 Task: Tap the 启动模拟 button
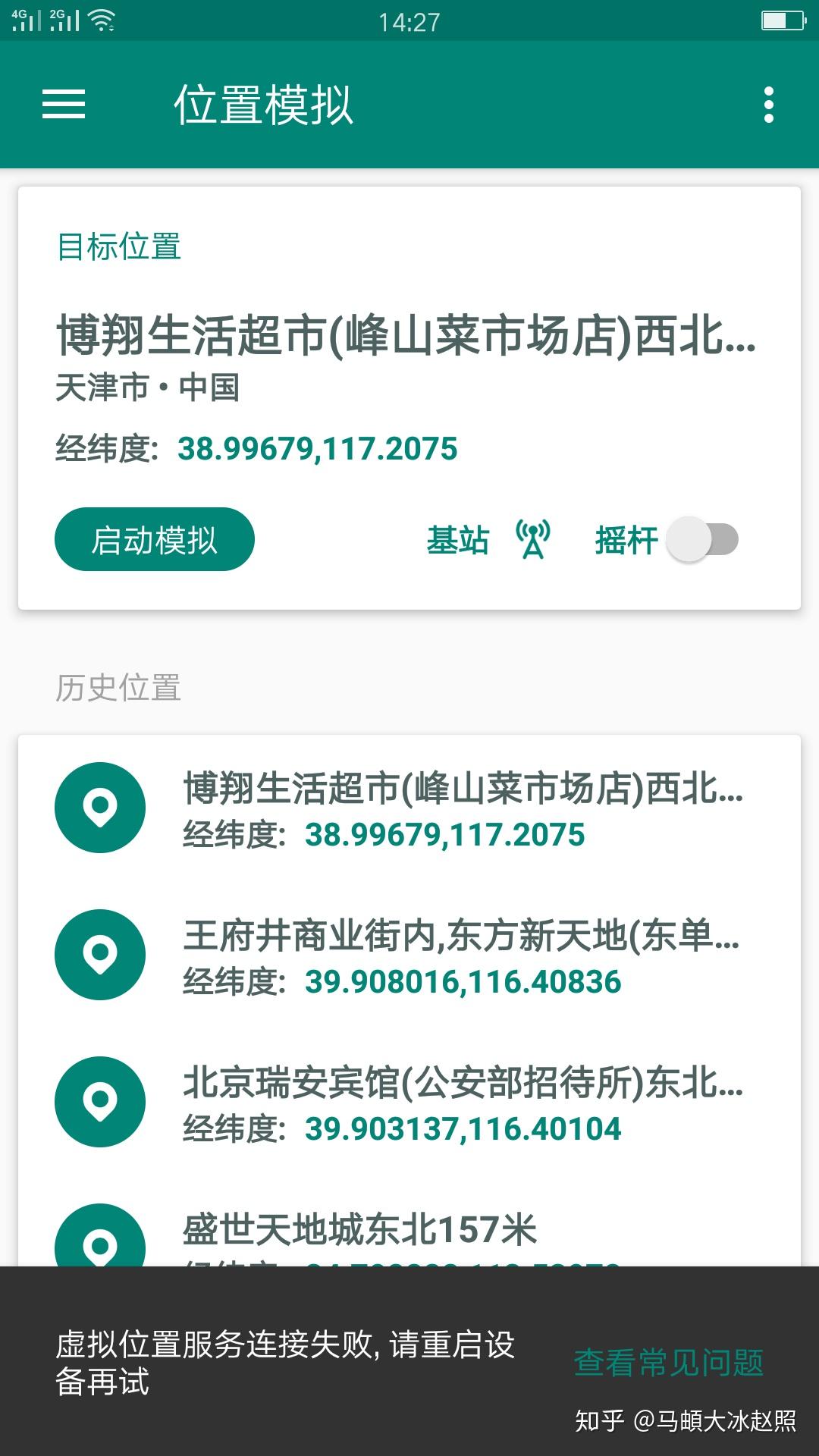[x=155, y=540]
